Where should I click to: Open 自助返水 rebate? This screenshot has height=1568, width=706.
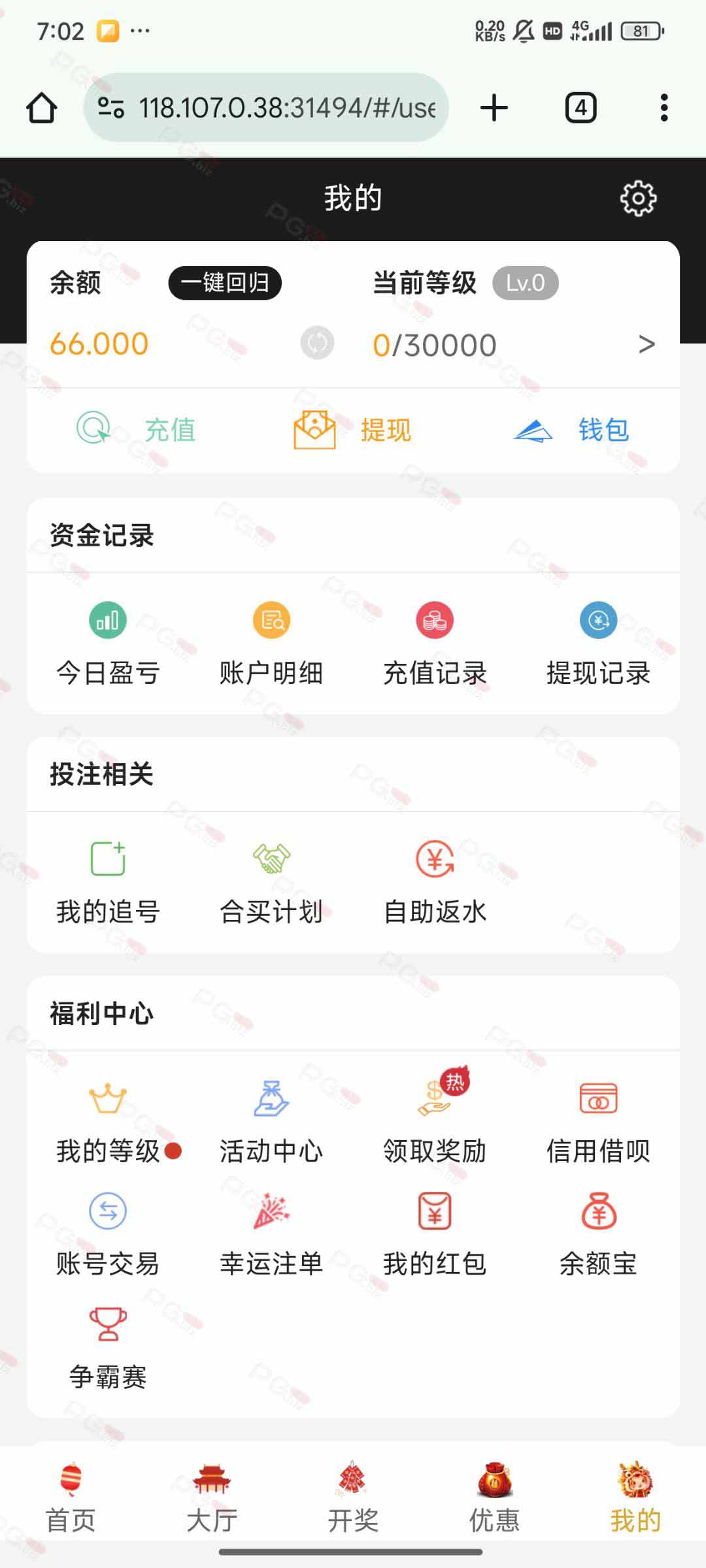tap(435, 883)
